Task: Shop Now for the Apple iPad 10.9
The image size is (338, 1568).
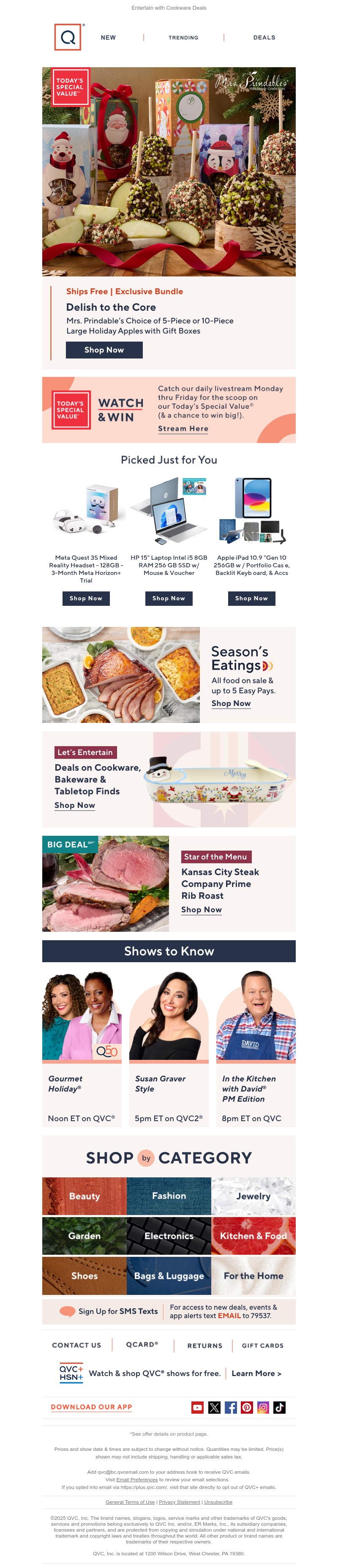Action: [x=251, y=598]
